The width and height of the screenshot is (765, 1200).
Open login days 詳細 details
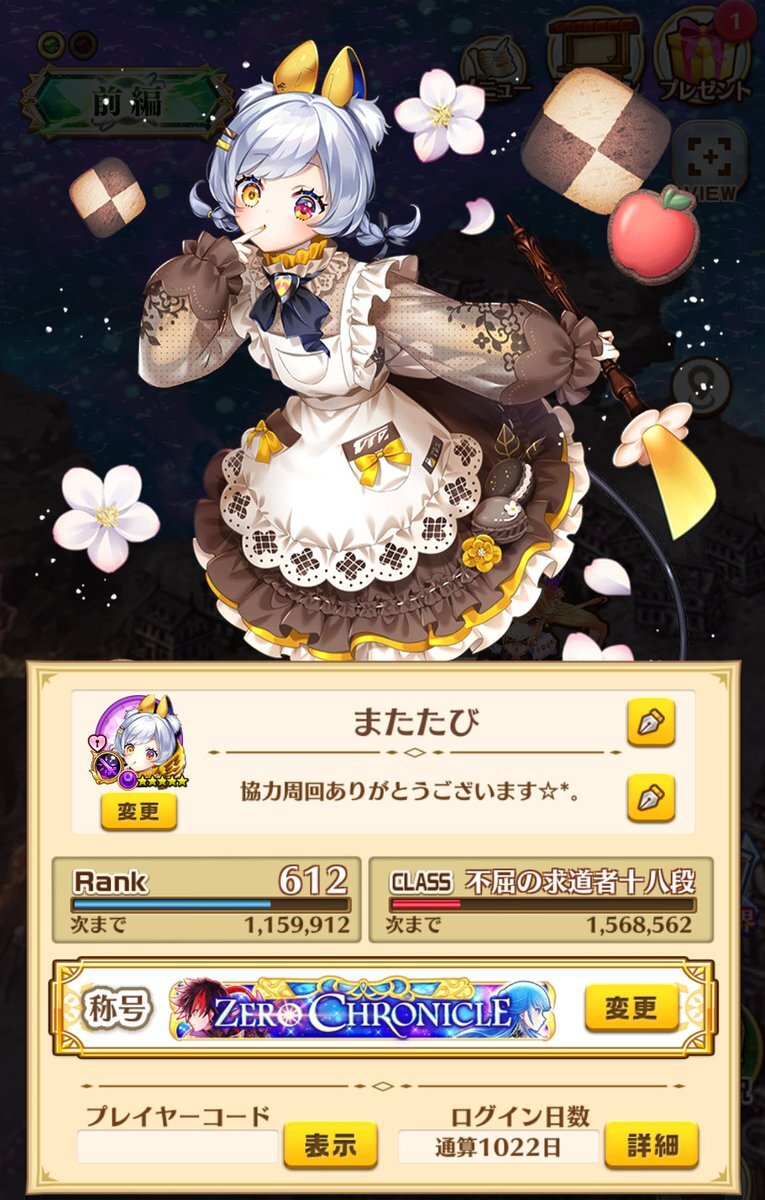coord(651,1146)
